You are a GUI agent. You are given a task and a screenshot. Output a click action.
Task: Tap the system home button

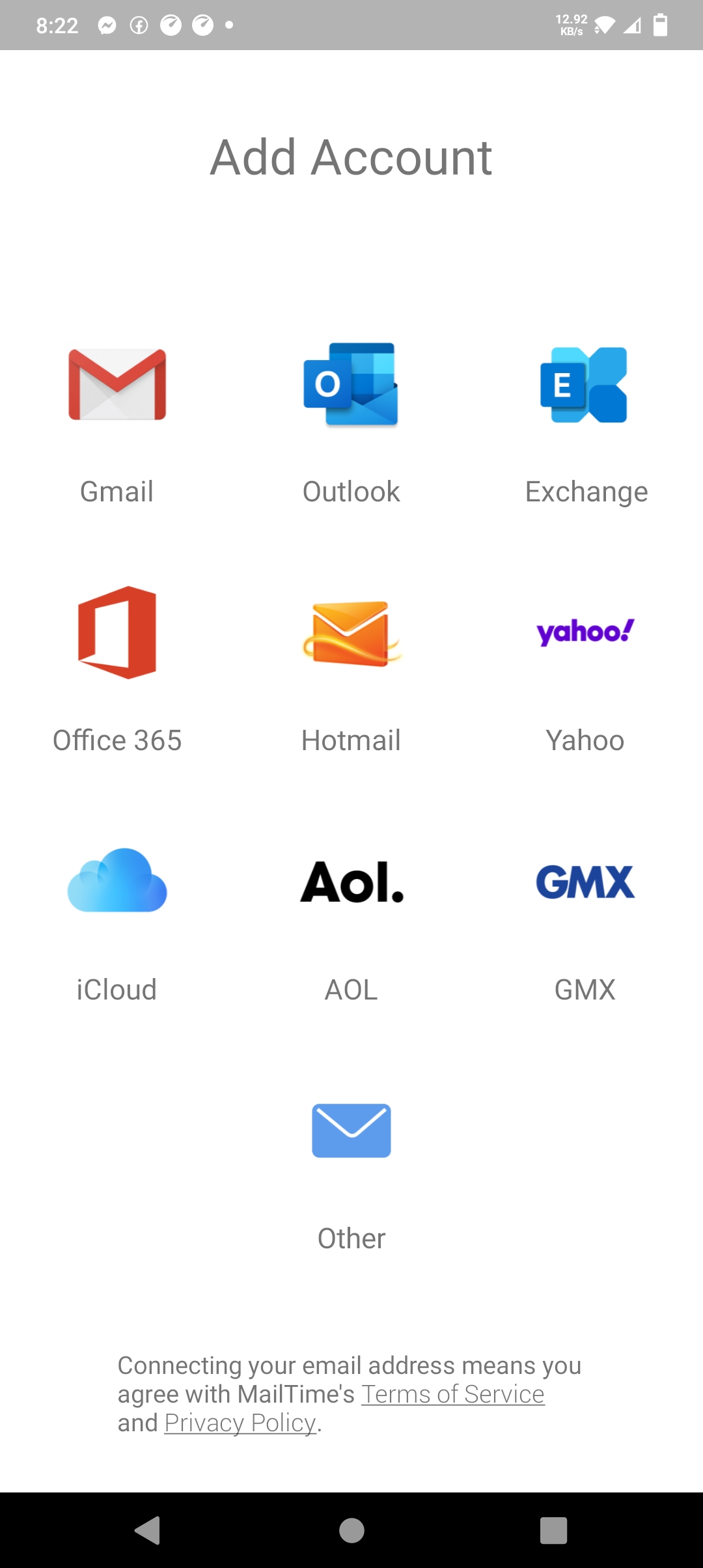click(351, 1530)
